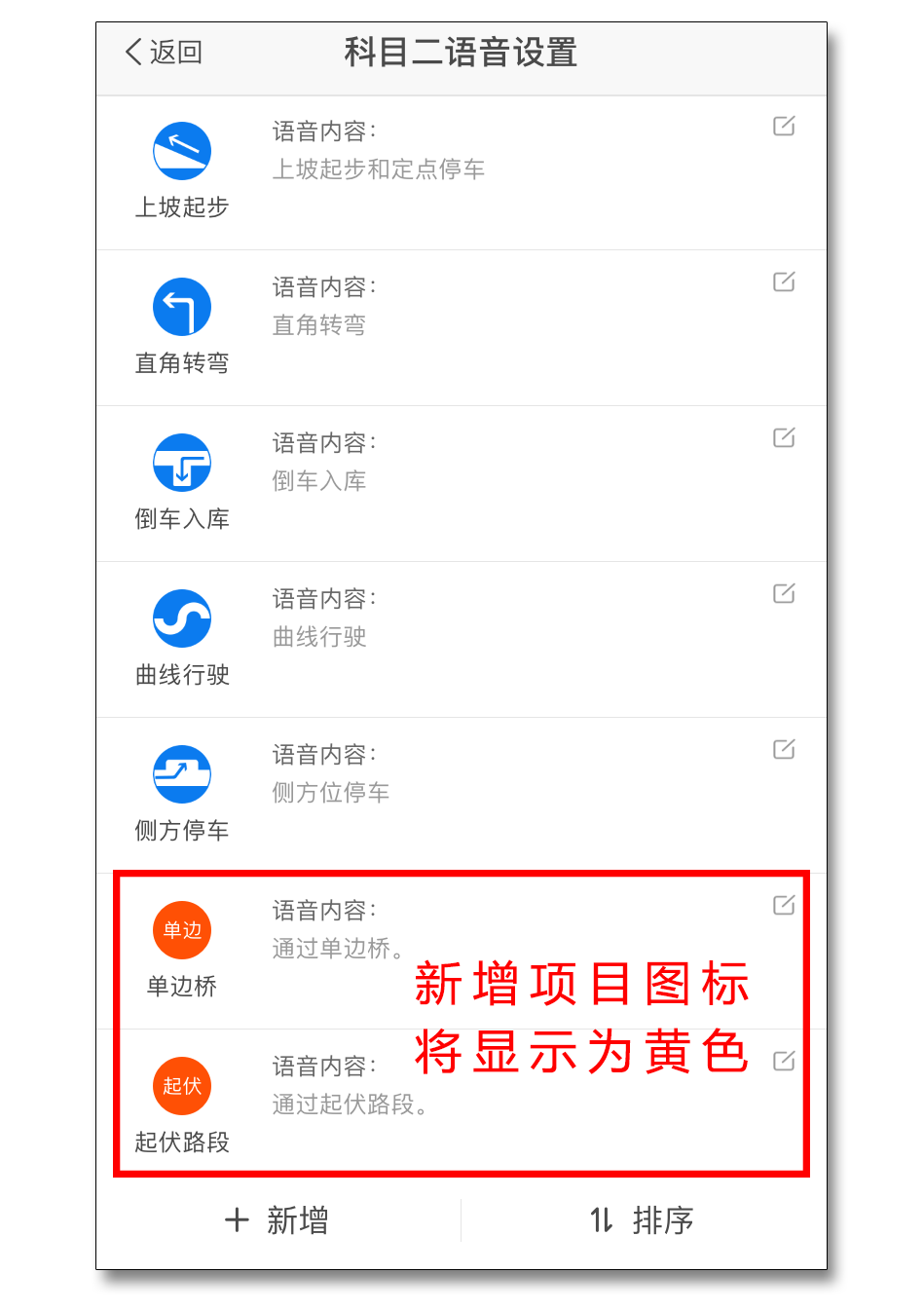Edit the 起伏路段 voice content
This screenshot has height=1311, width=924.
click(784, 1061)
